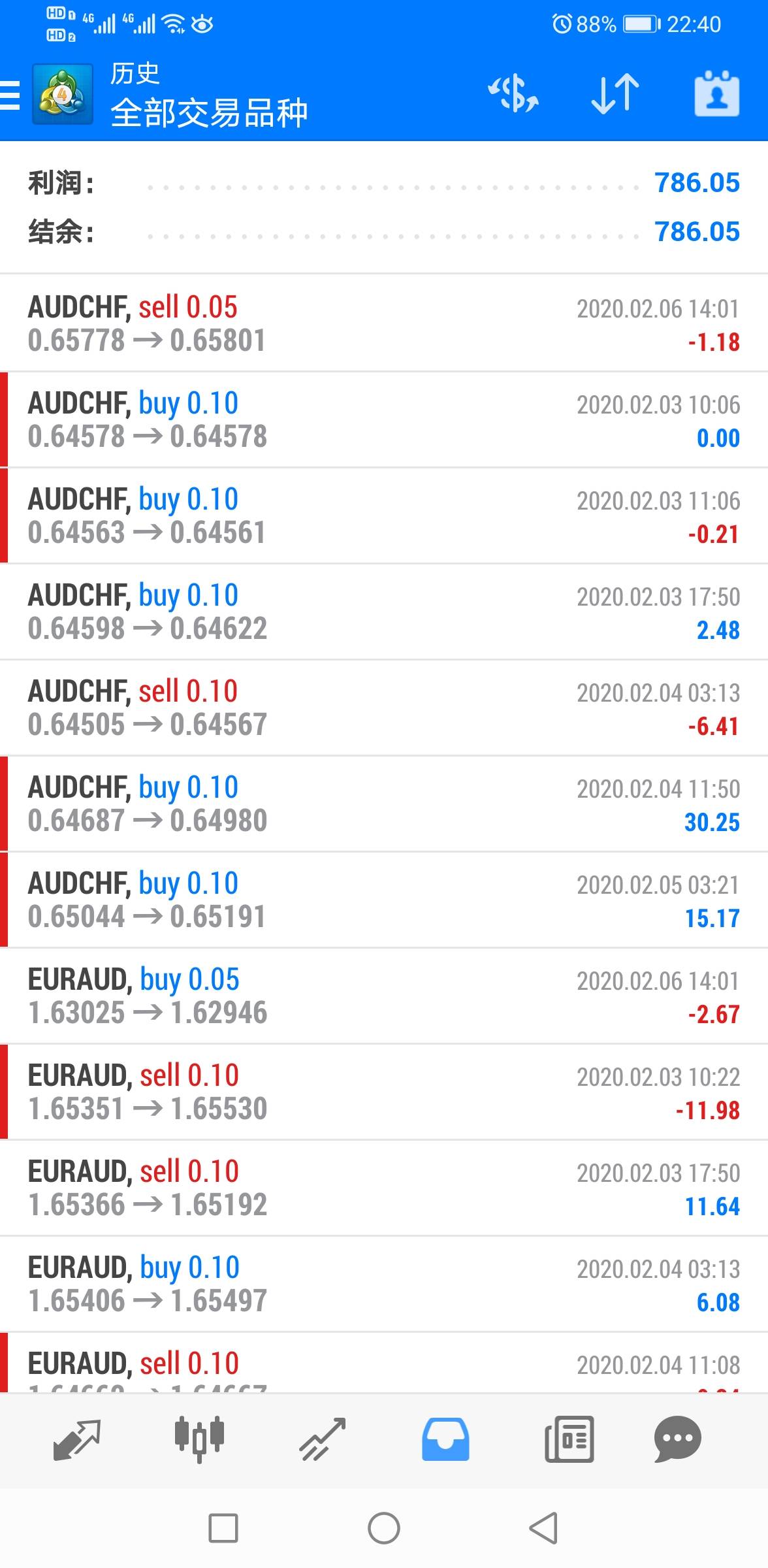Go to the system home screen
Image resolution: width=768 pixels, height=1568 pixels.
(384, 1528)
